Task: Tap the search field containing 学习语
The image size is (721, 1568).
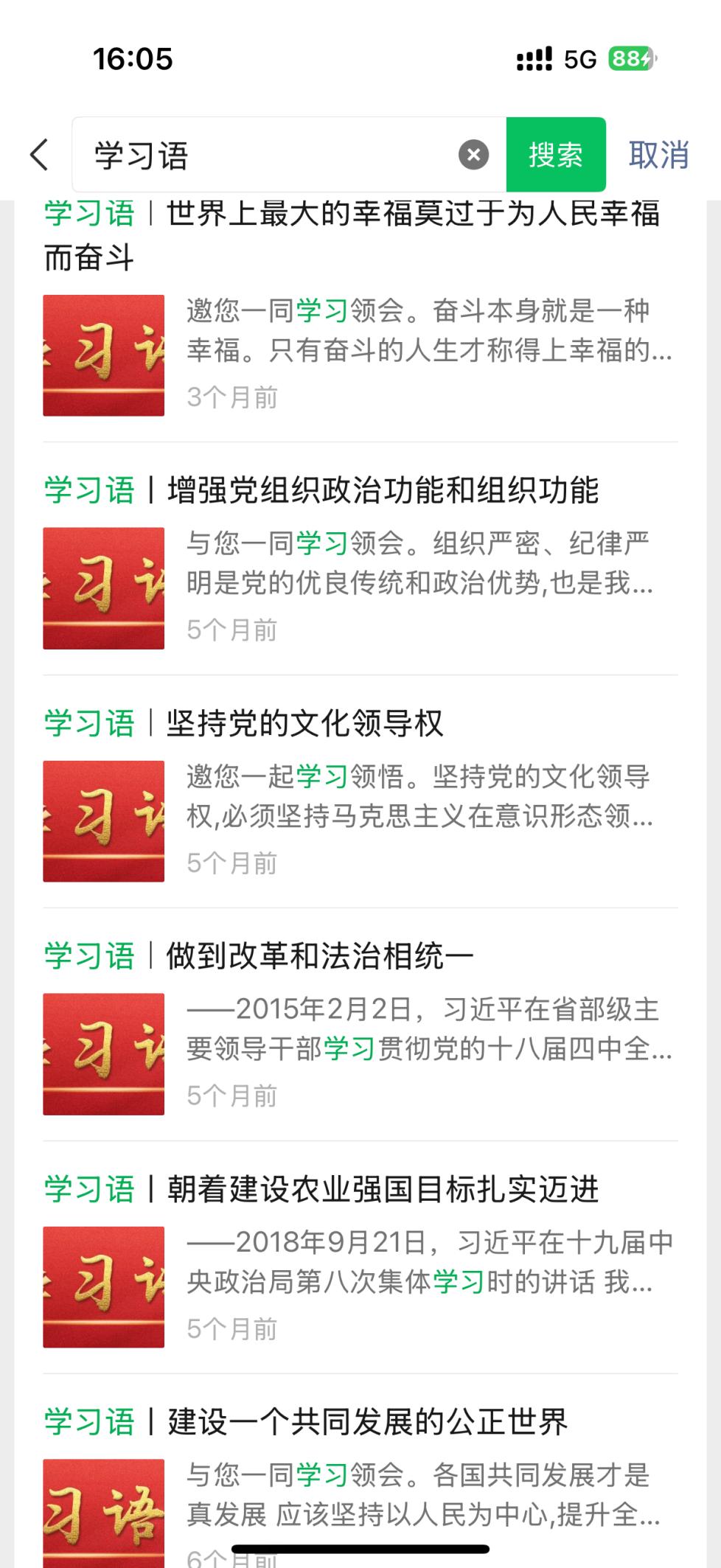Action: click(x=265, y=156)
